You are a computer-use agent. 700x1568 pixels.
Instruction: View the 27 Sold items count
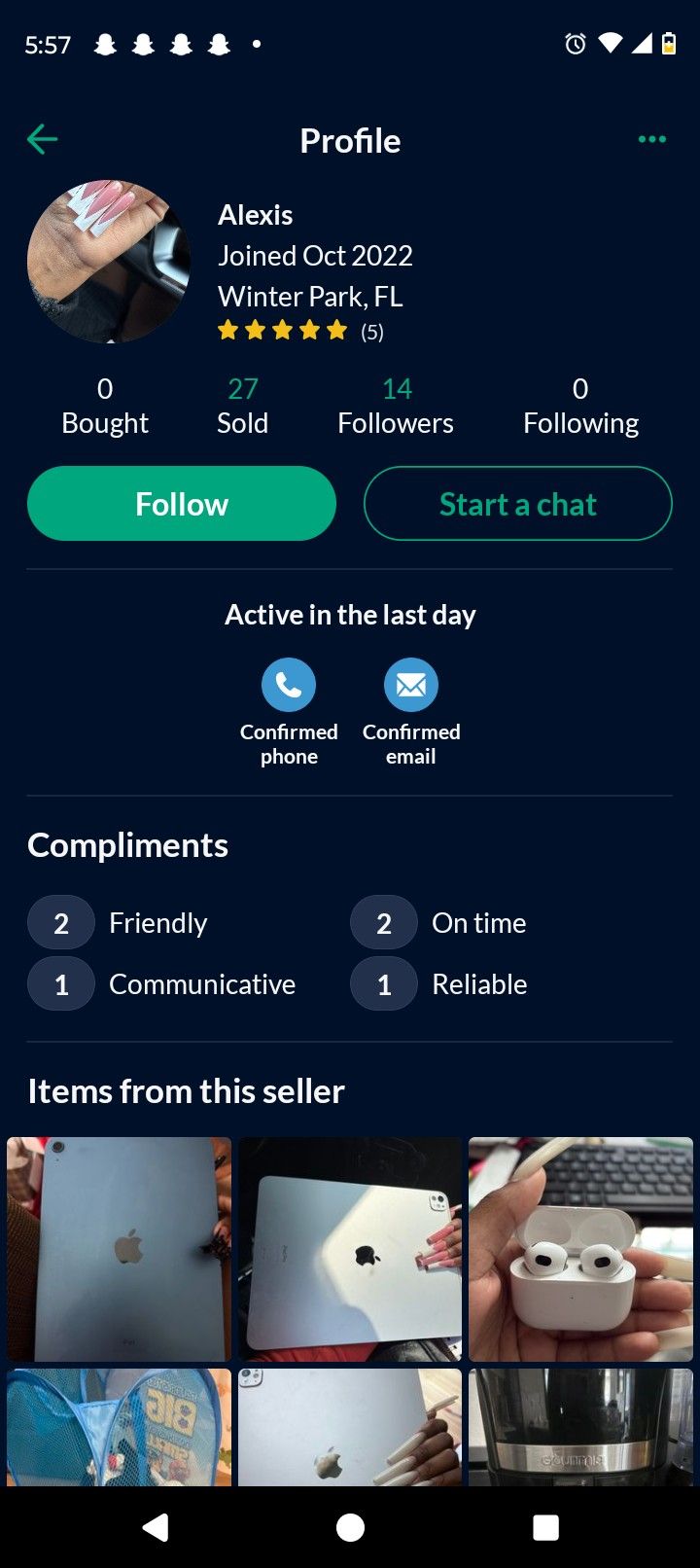[242, 404]
